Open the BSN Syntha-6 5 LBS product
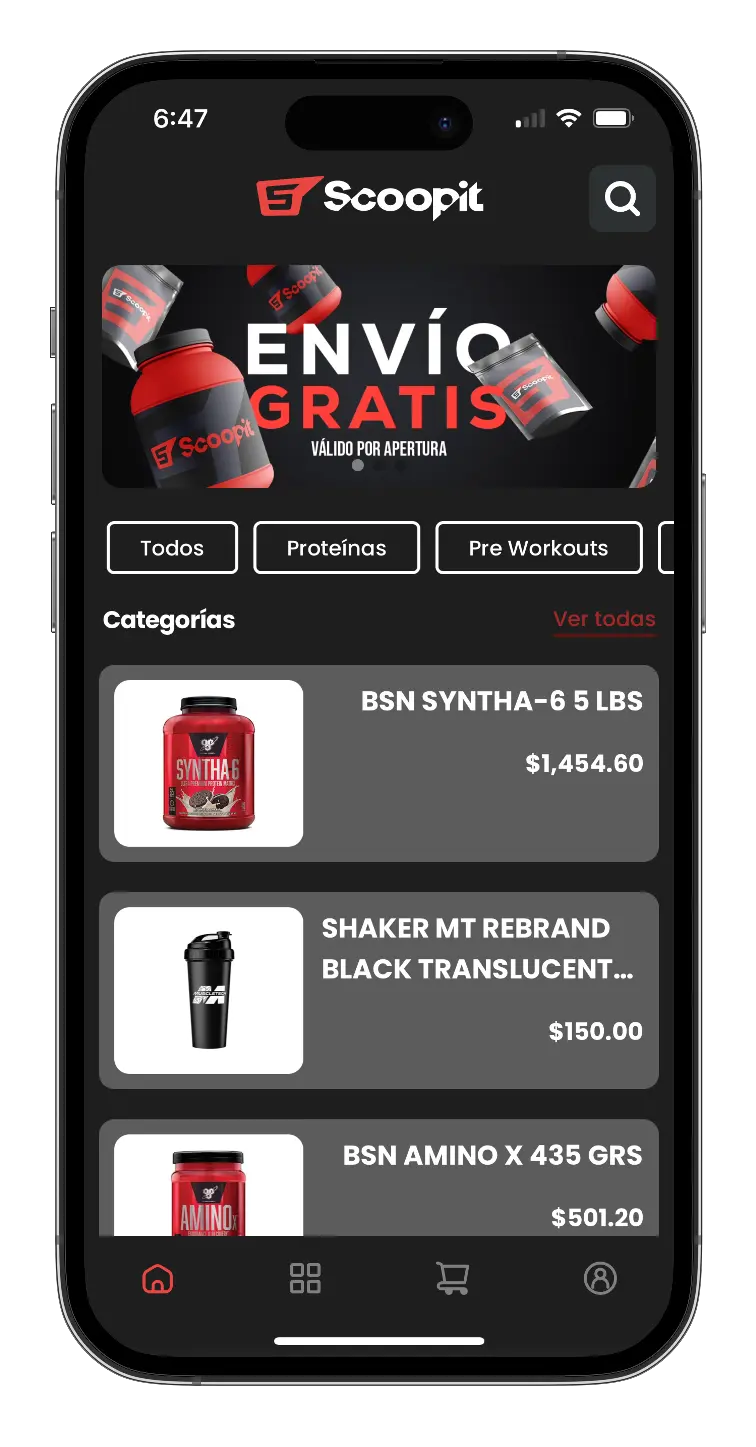Image resolution: width=756 pixels, height=1447 pixels. (x=379, y=763)
